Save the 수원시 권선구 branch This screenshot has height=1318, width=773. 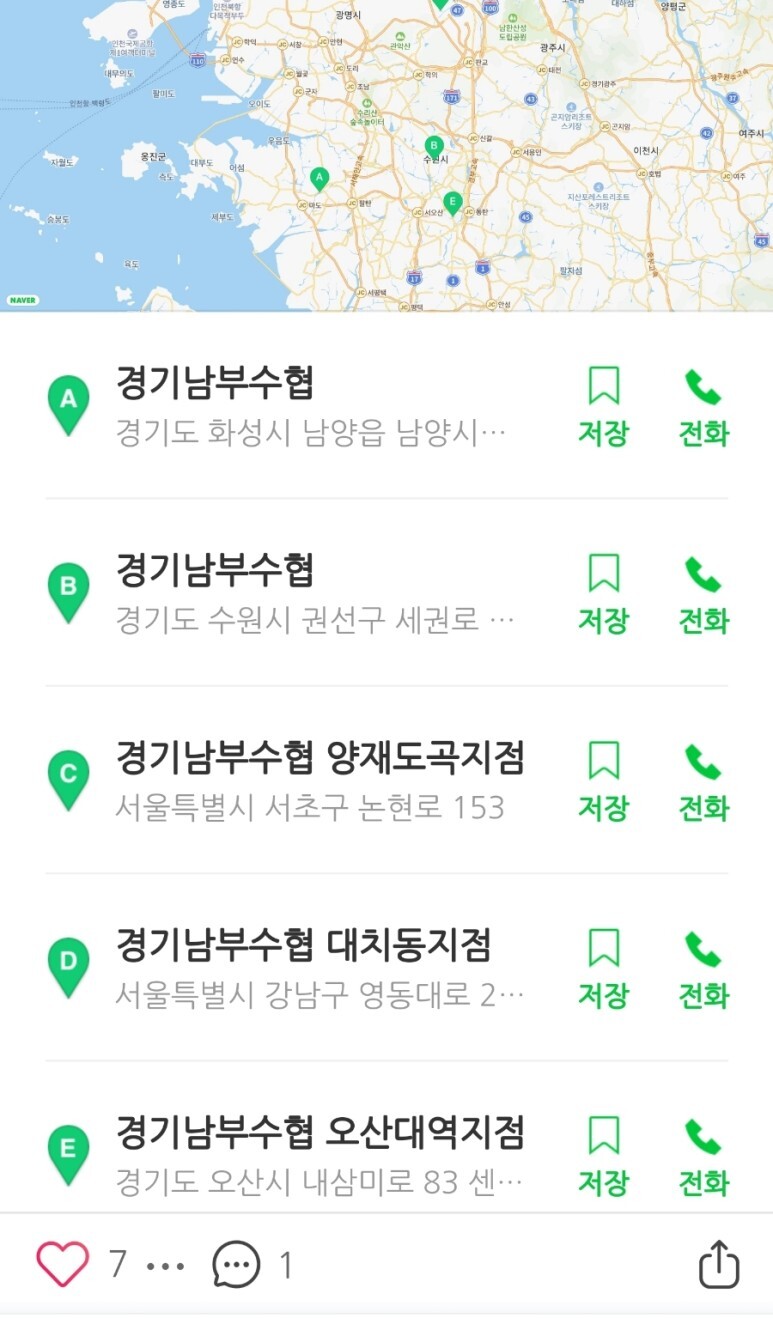pos(603,594)
